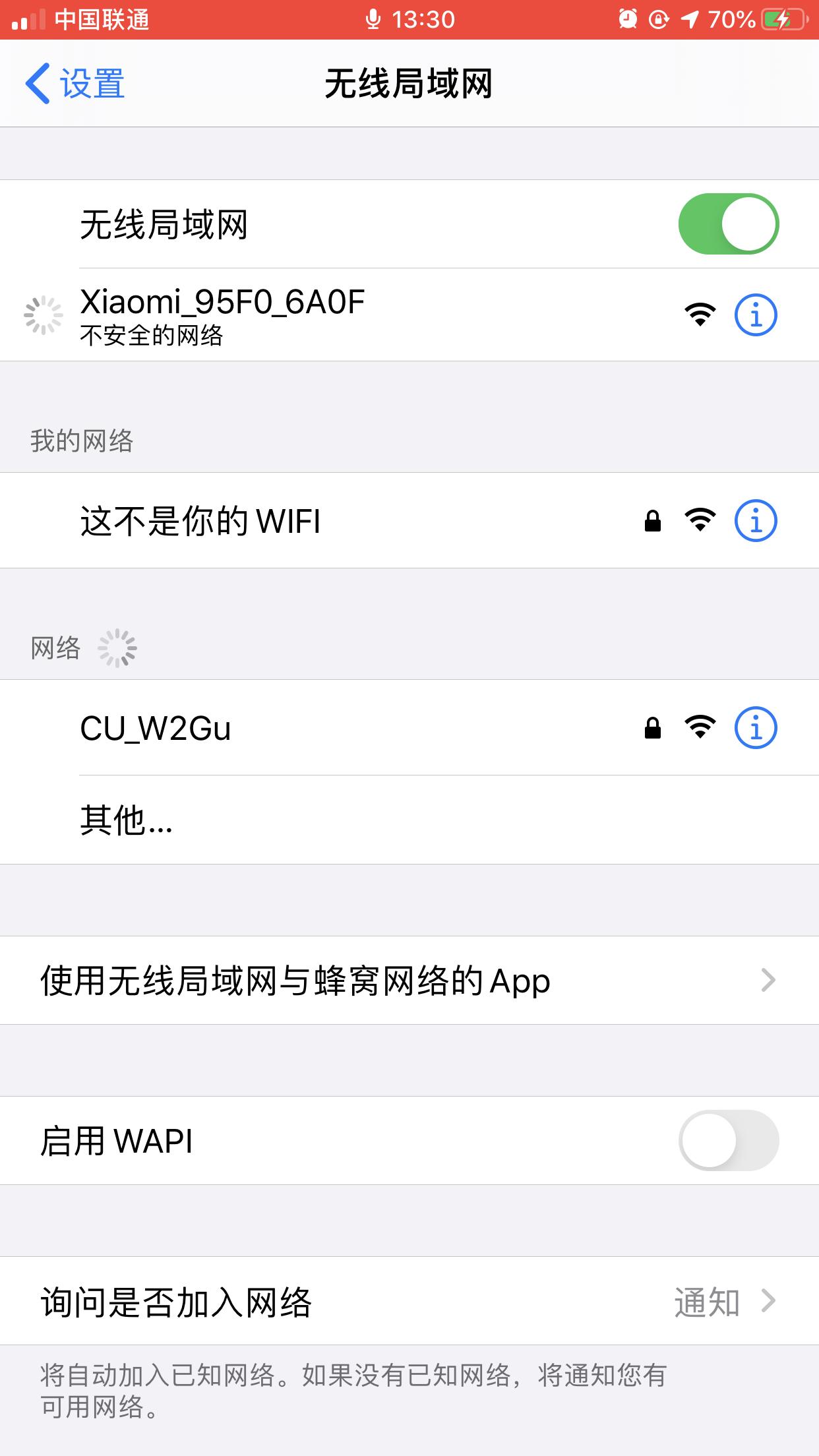Toggle WiFi off then select confirm
Viewport: 819px width, 1456px height.
coord(728,226)
